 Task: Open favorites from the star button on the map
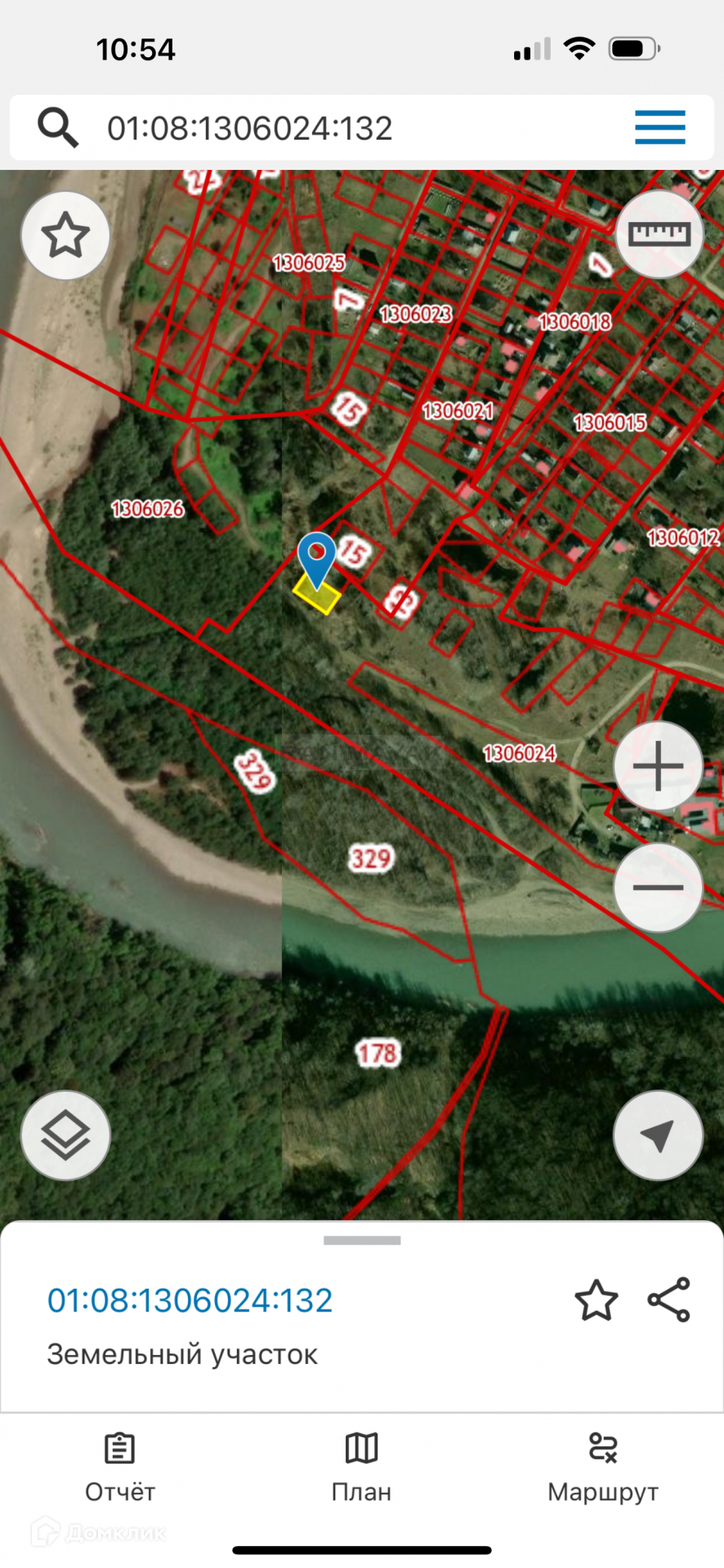click(65, 236)
